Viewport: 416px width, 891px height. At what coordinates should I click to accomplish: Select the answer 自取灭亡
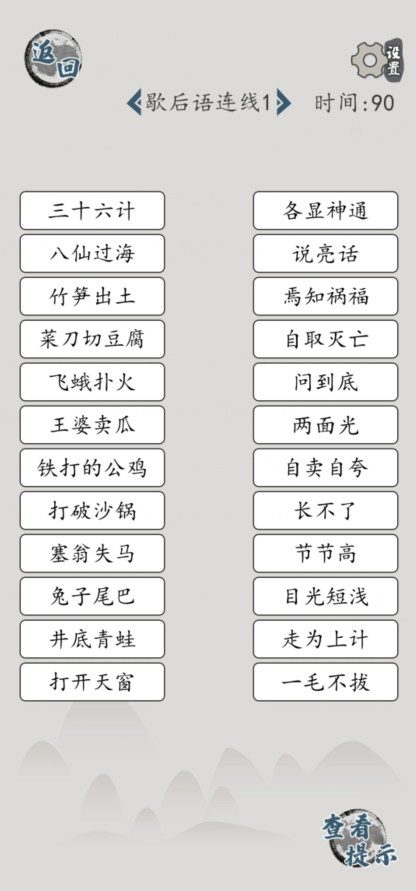coord(326,339)
